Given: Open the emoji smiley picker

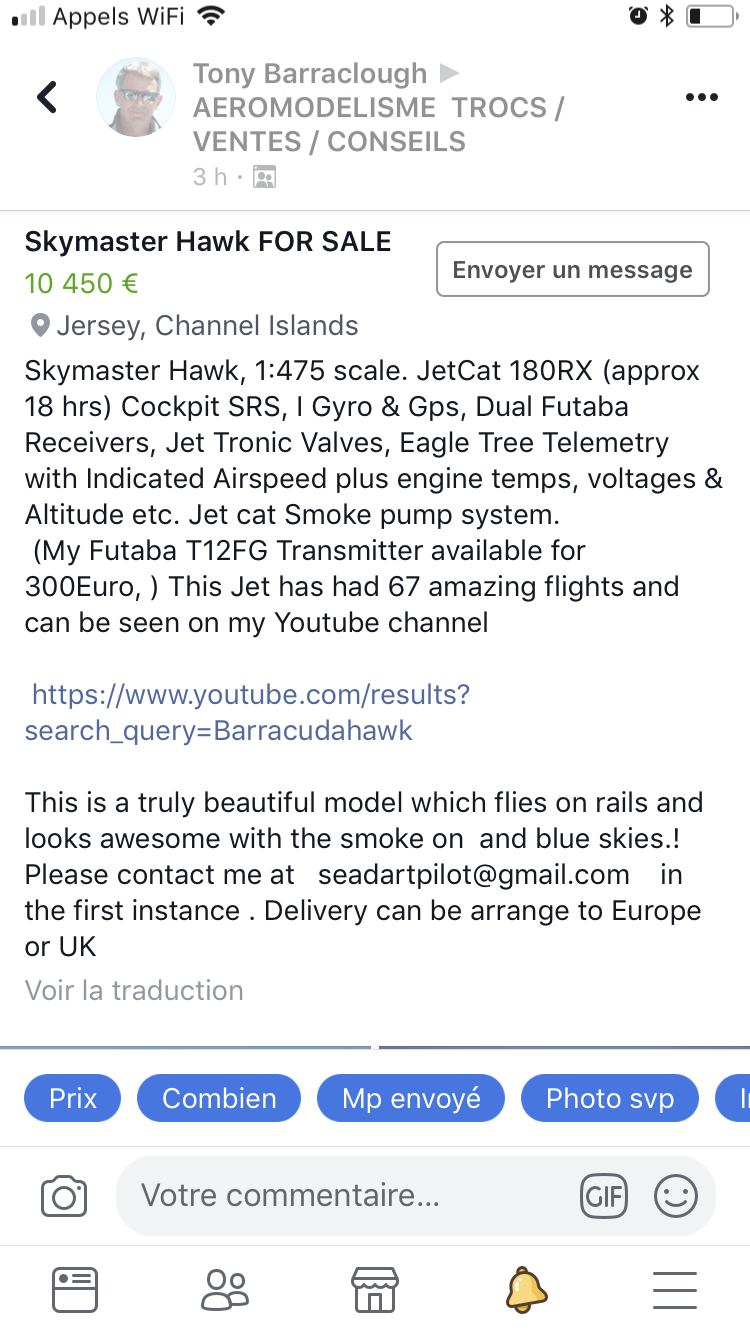Looking at the screenshot, I should tap(675, 1196).
